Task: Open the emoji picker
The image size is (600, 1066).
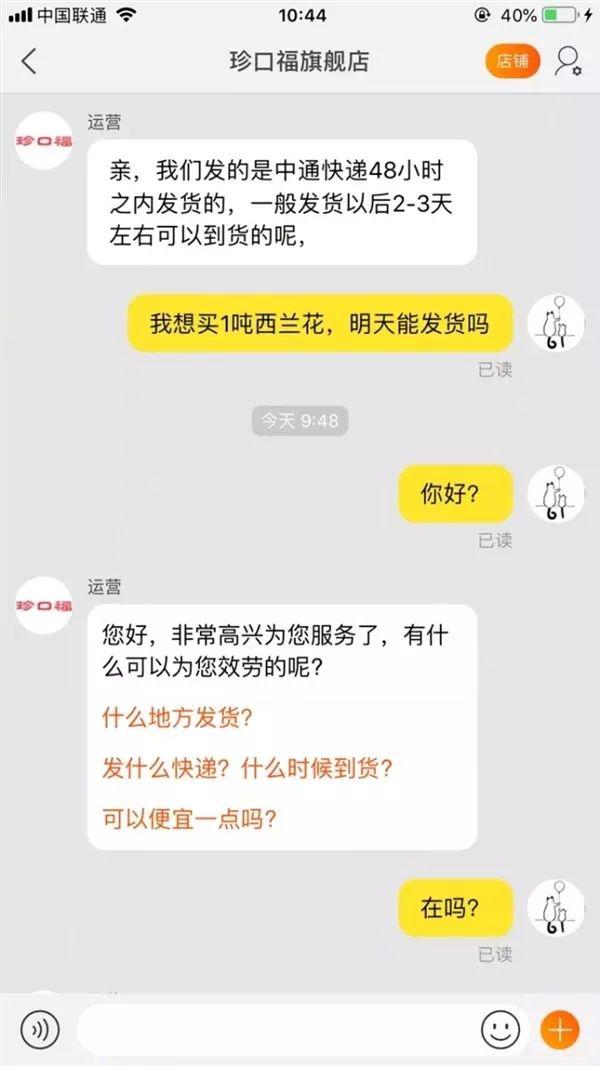Action: pos(501,1029)
